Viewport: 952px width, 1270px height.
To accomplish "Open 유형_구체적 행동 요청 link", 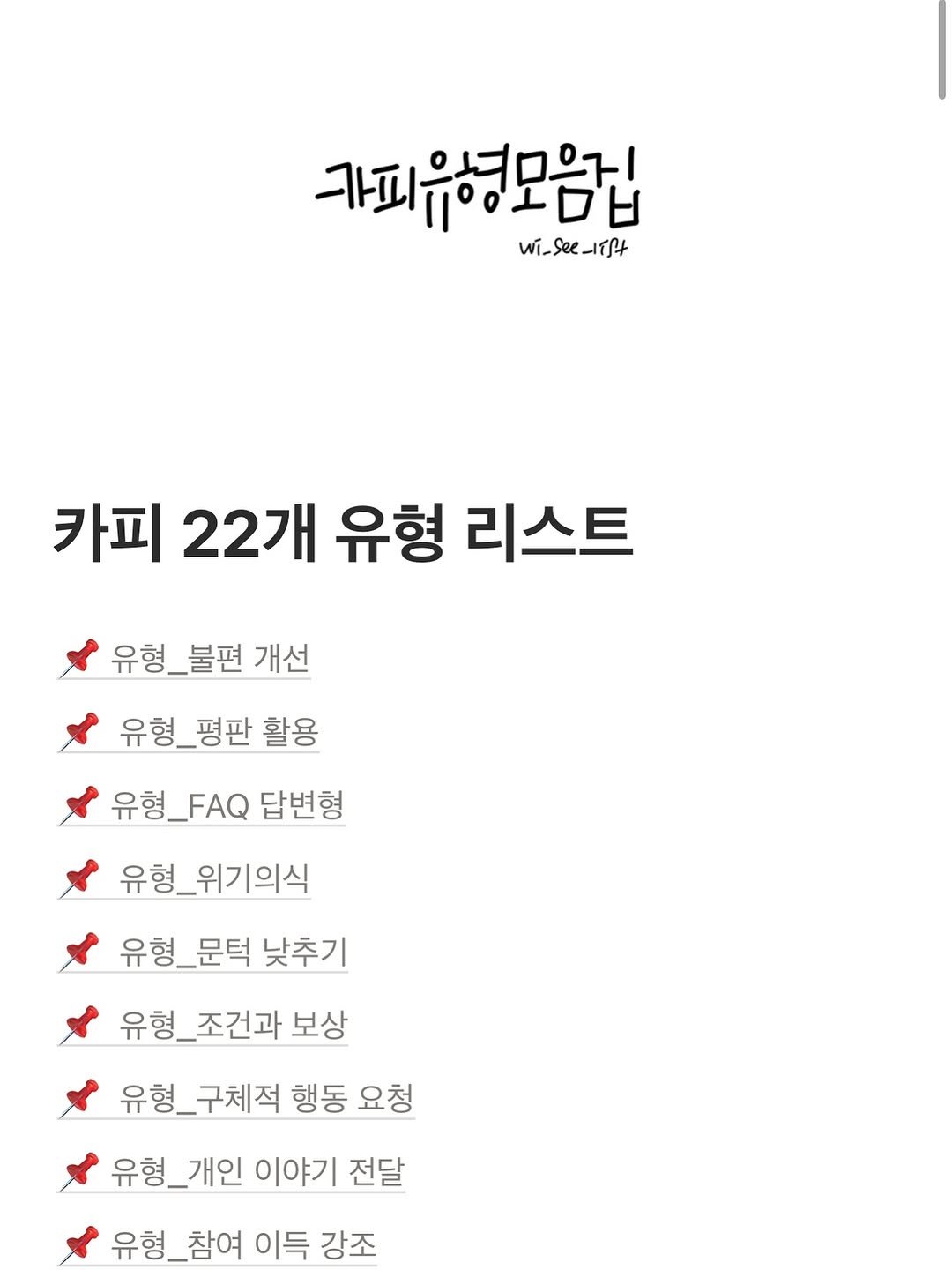I will click(265, 1098).
